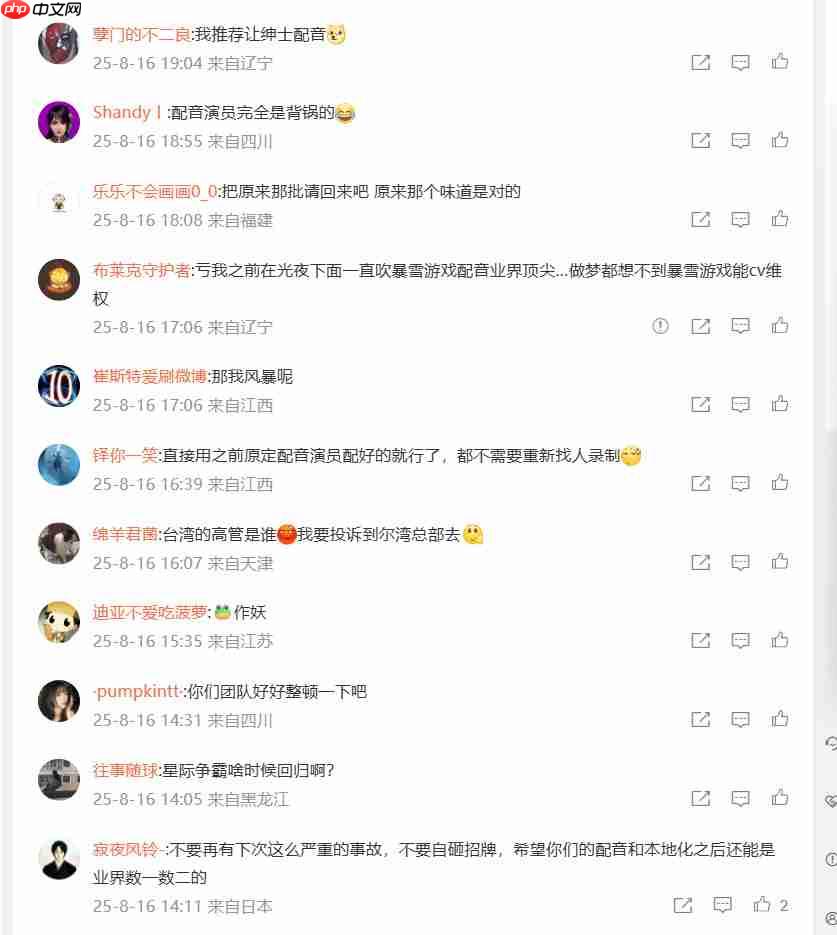The height and width of the screenshot is (935, 837).
Task: Like Shandy丨's comment with the thumbs-up icon
Action: pos(780,140)
